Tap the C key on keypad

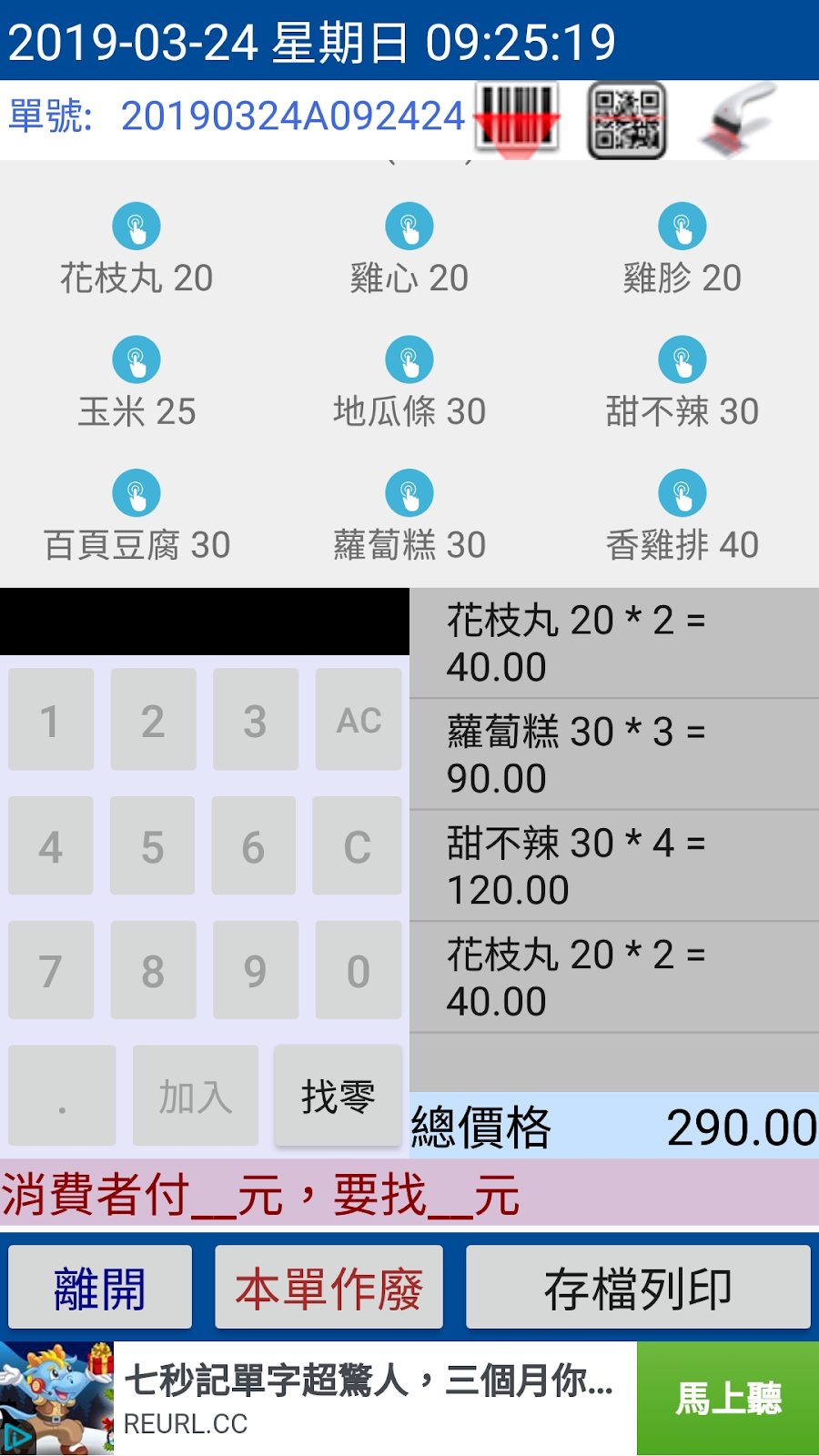pos(357,846)
